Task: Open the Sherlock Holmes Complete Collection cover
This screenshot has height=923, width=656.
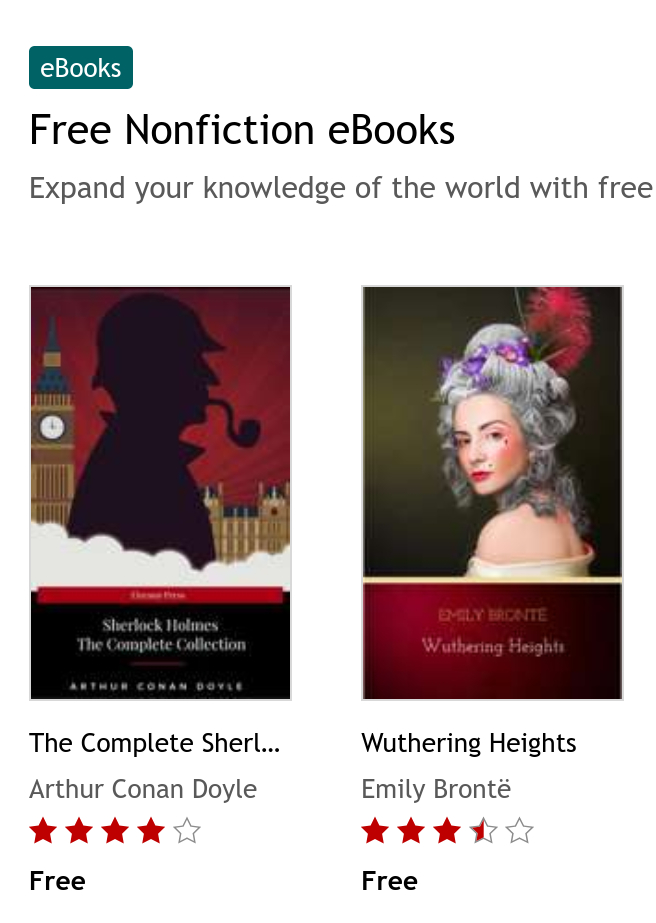Action: tap(160, 492)
